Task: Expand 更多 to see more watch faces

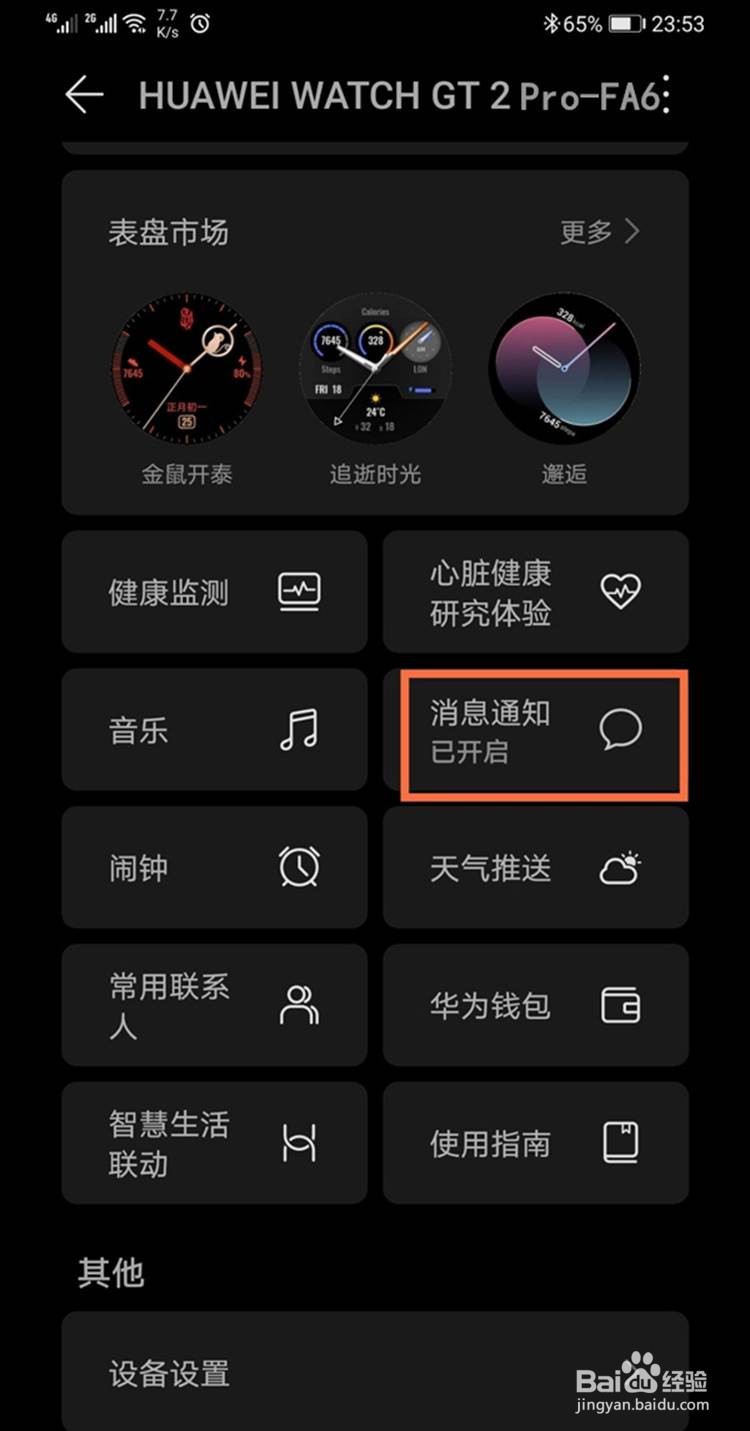Action: point(597,231)
